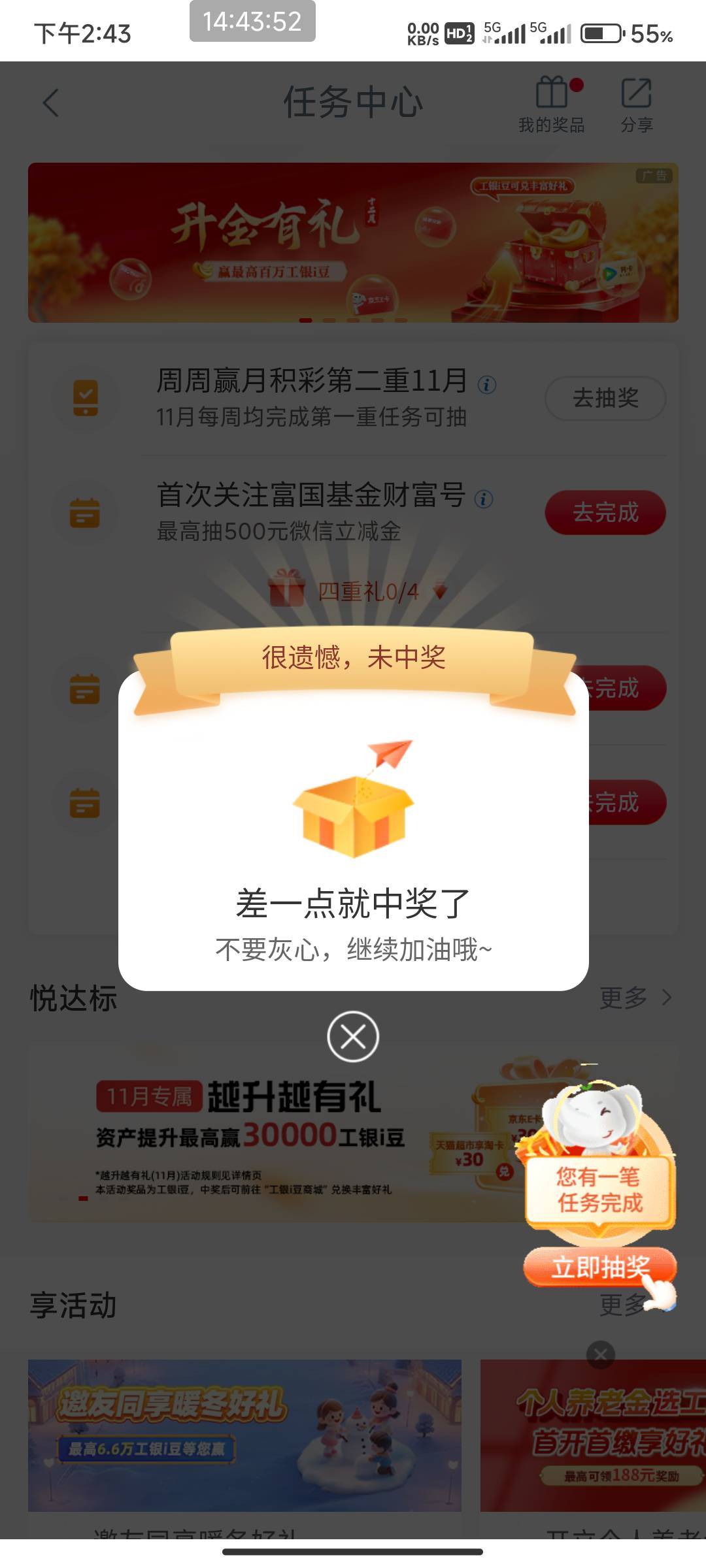Open info icon beside 首次关注富国基金财富号
The height and width of the screenshot is (1568, 706).
[484, 500]
